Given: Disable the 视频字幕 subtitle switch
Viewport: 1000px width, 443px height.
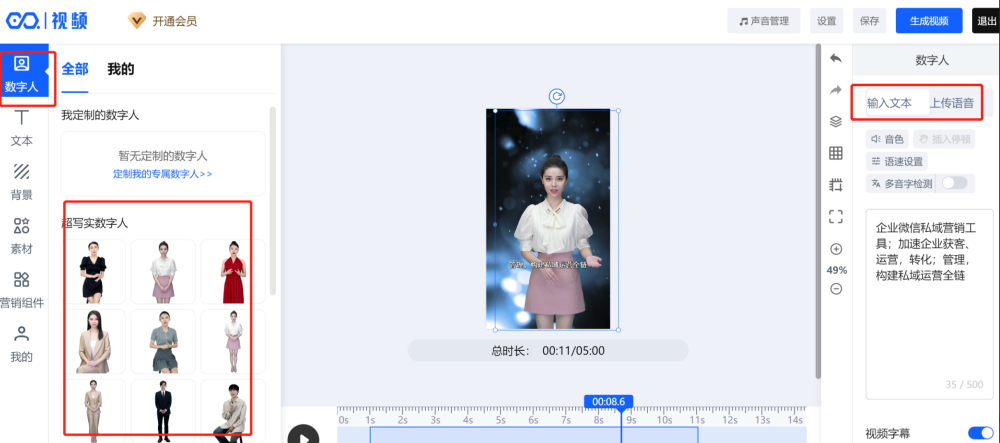Looking at the screenshot, I should coord(979,433).
